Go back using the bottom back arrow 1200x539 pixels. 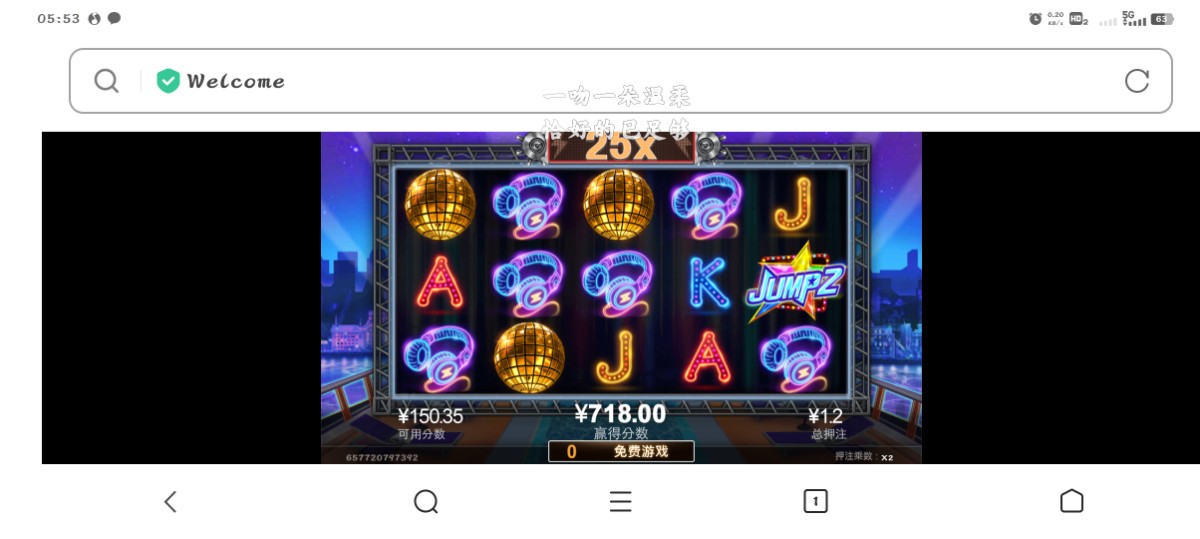pos(171,501)
